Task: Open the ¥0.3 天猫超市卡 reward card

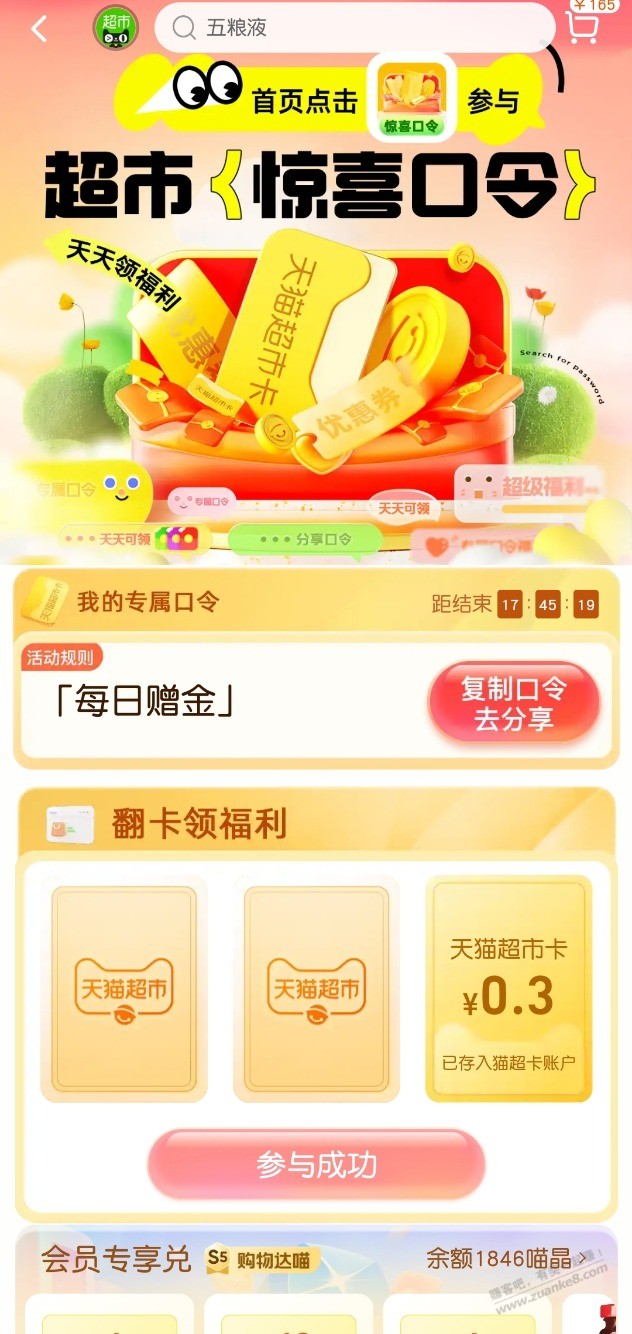Action: tap(508, 988)
